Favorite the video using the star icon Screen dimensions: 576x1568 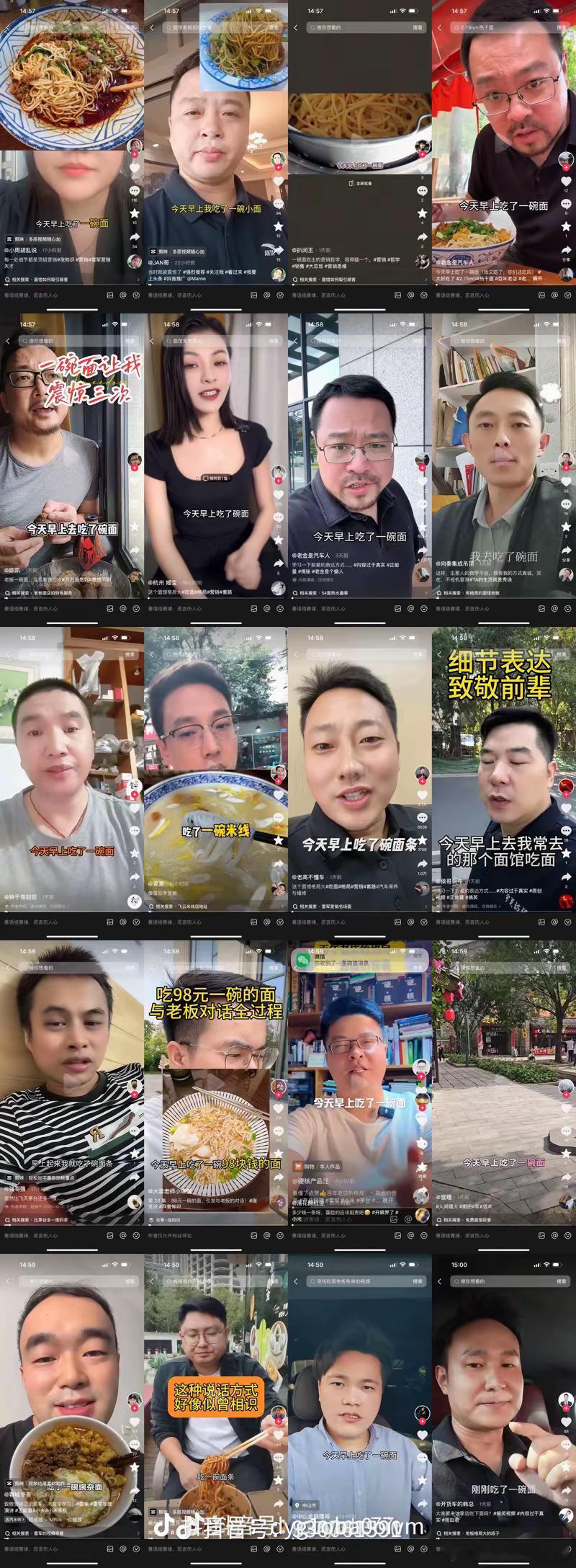coord(133,213)
